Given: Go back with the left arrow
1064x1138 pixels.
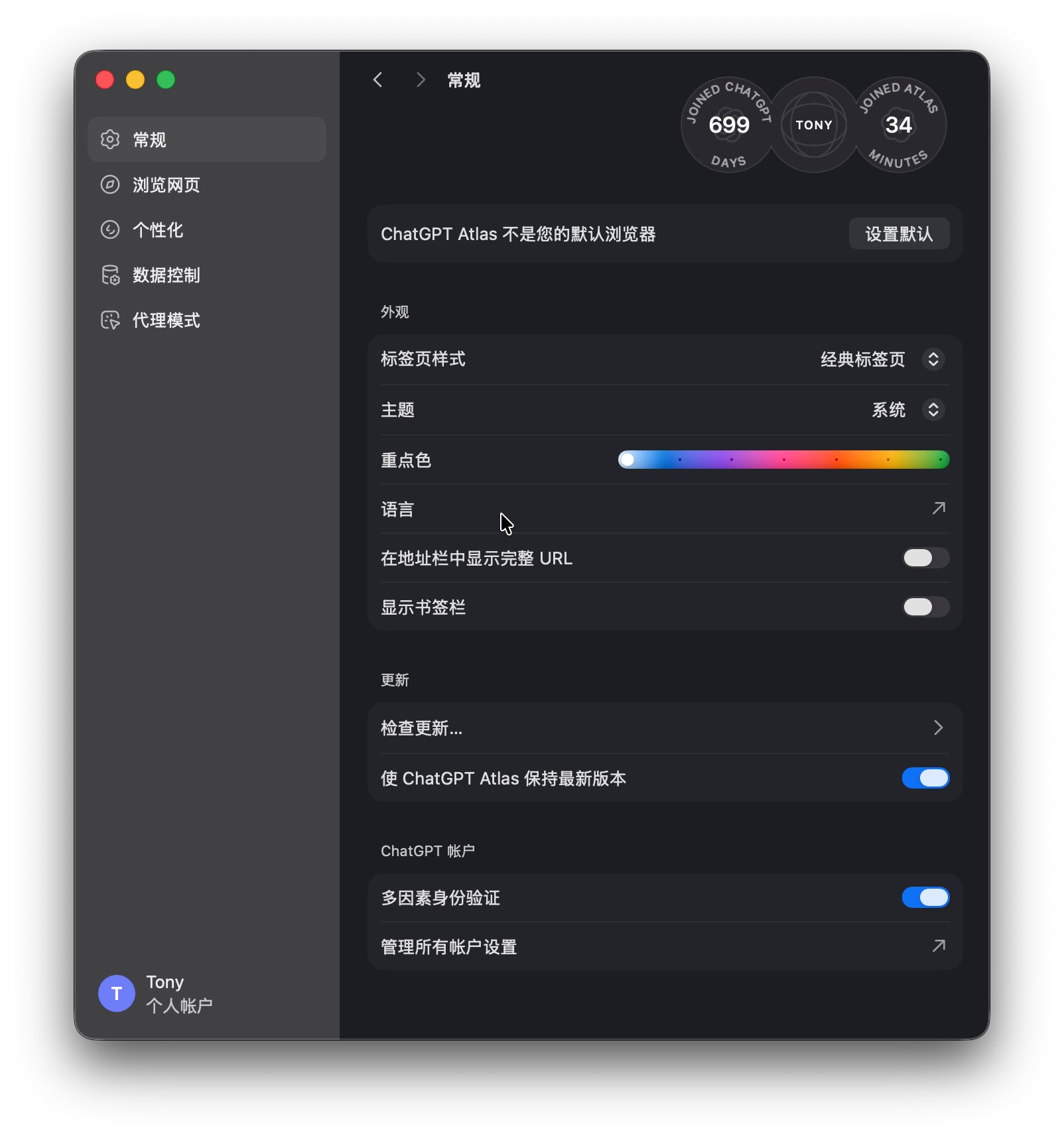Looking at the screenshot, I should tap(378, 80).
